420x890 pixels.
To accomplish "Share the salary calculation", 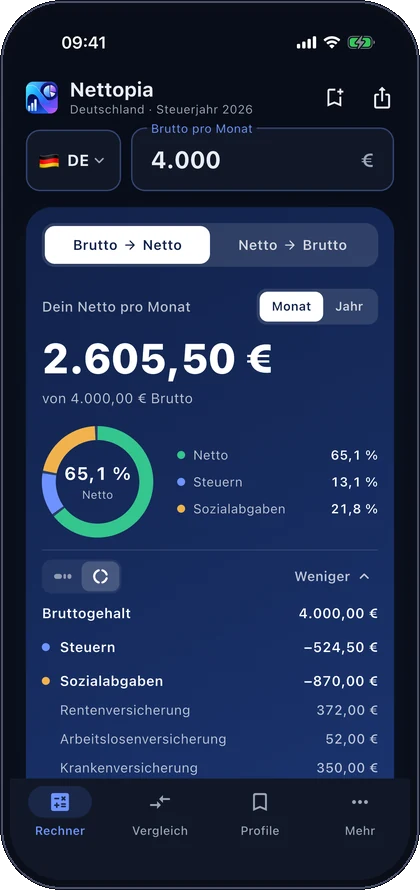I will [x=382, y=98].
